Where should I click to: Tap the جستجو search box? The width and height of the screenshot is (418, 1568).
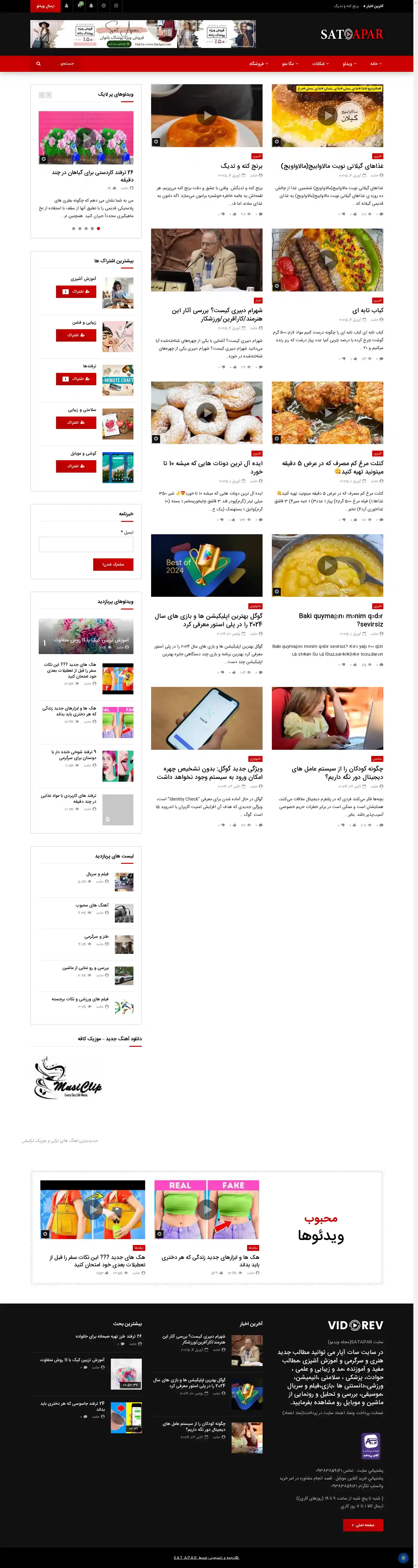(61, 63)
